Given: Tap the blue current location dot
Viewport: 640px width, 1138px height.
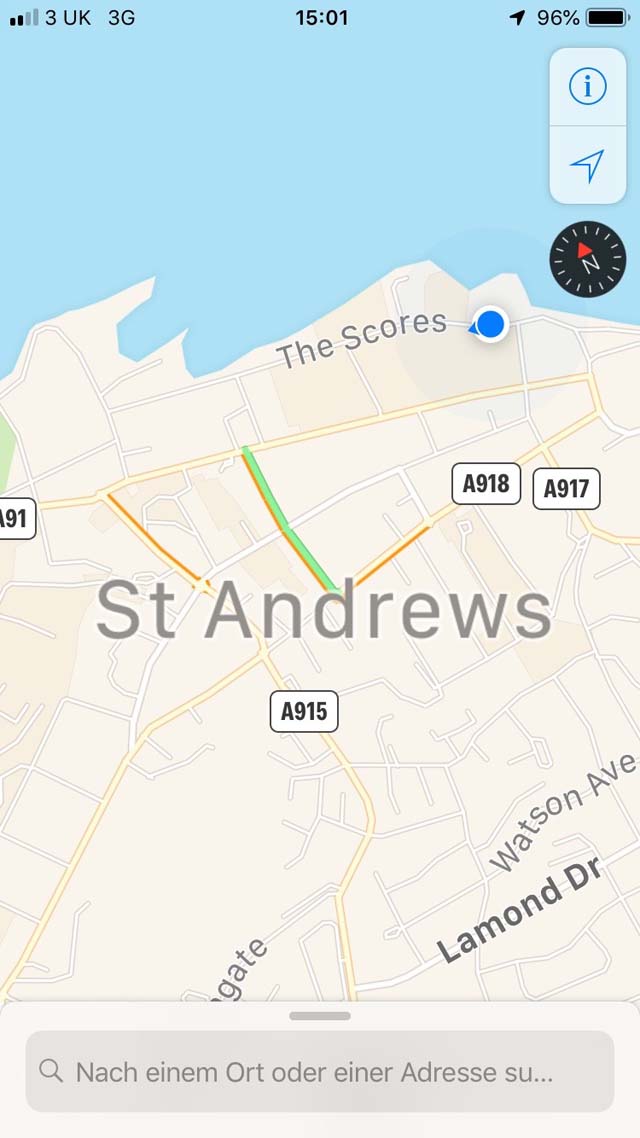Looking at the screenshot, I should (x=491, y=324).
